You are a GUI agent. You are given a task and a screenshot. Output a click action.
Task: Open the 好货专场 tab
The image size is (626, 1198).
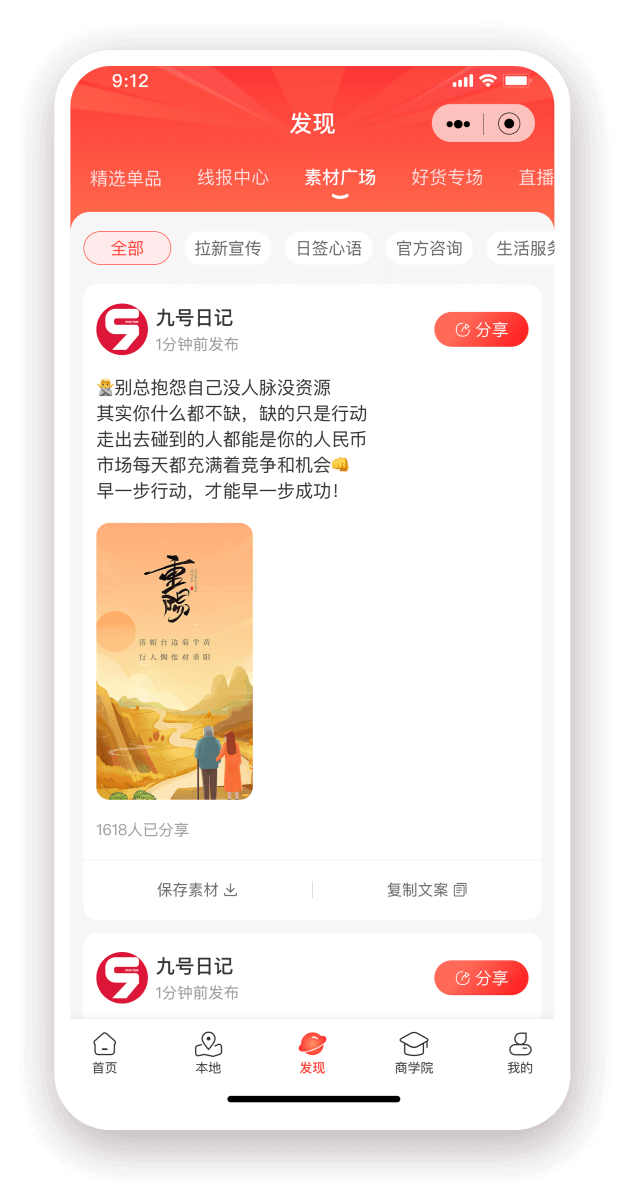(447, 178)
